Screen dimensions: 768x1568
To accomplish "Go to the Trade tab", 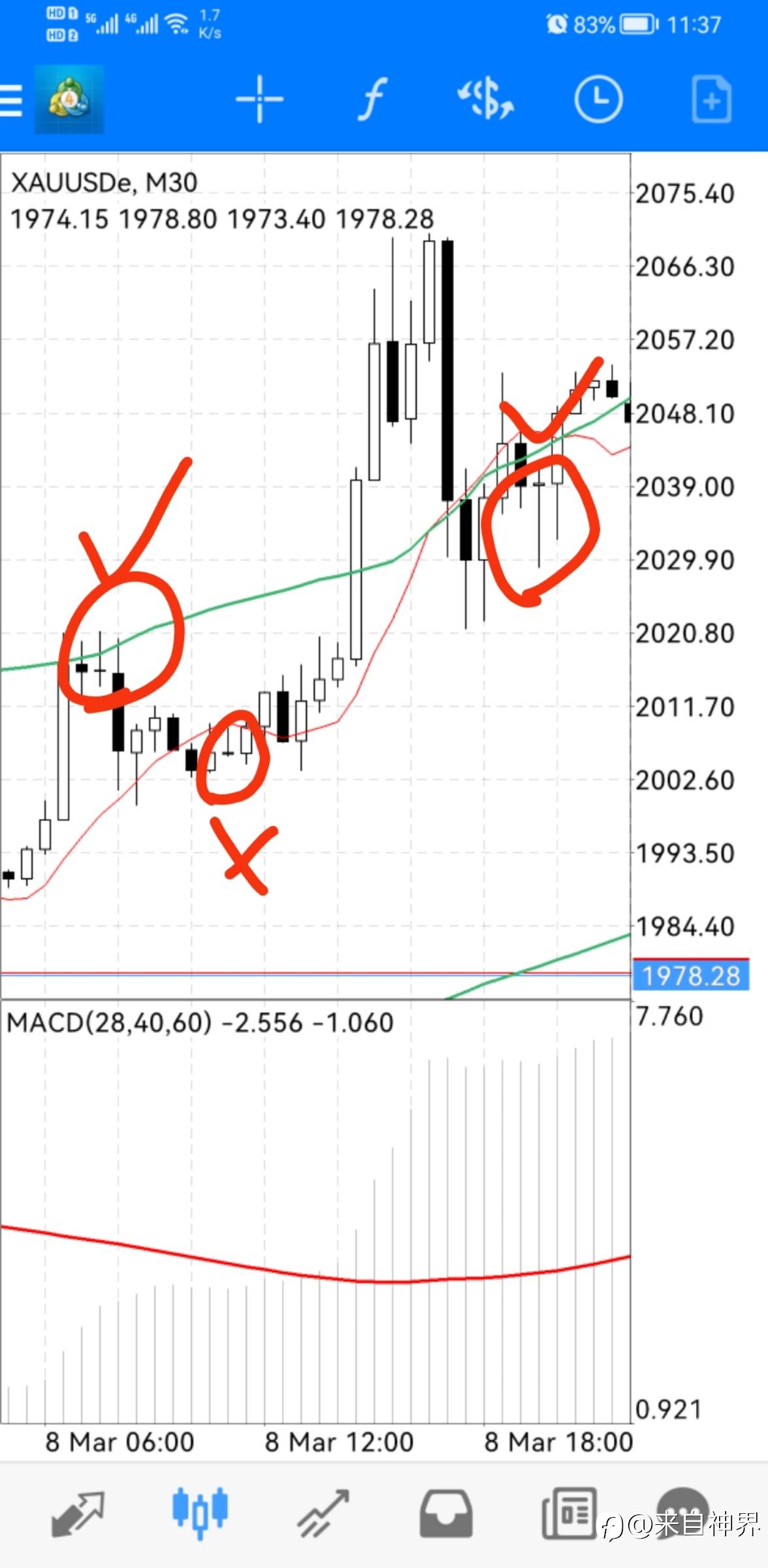I will pos(323,1513).
